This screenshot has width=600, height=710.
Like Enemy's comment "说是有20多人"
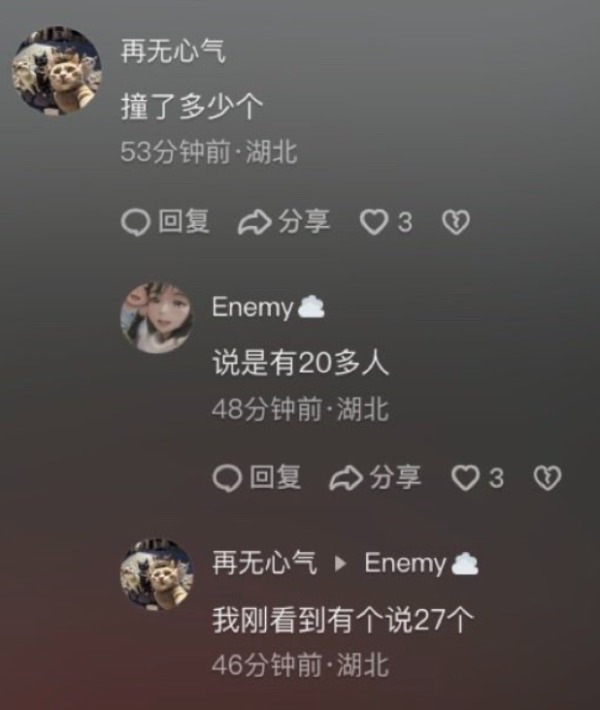click(x=466, y=479)
